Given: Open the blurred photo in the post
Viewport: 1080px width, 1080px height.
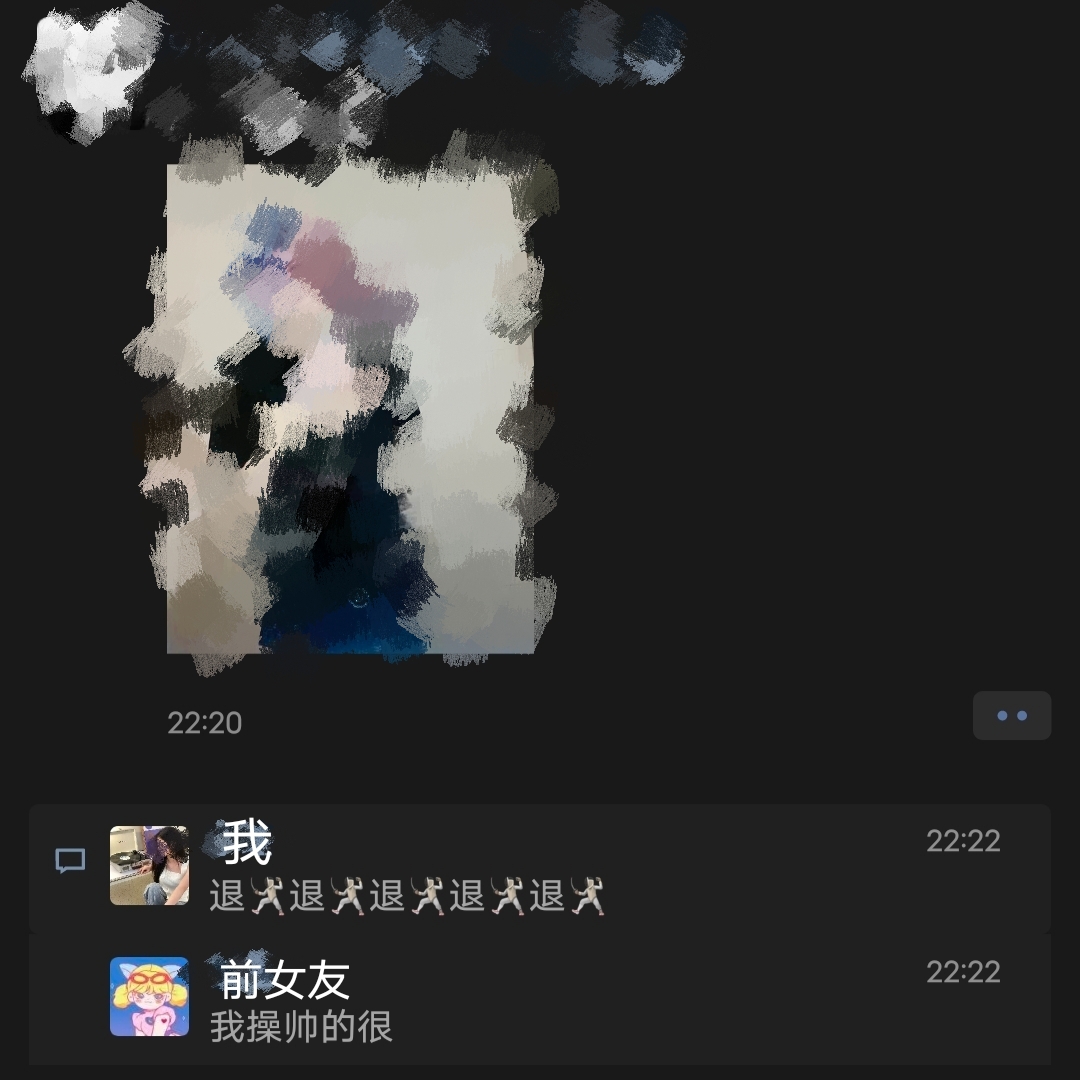Looking at the screenshot, I should [x=350, y=408].
